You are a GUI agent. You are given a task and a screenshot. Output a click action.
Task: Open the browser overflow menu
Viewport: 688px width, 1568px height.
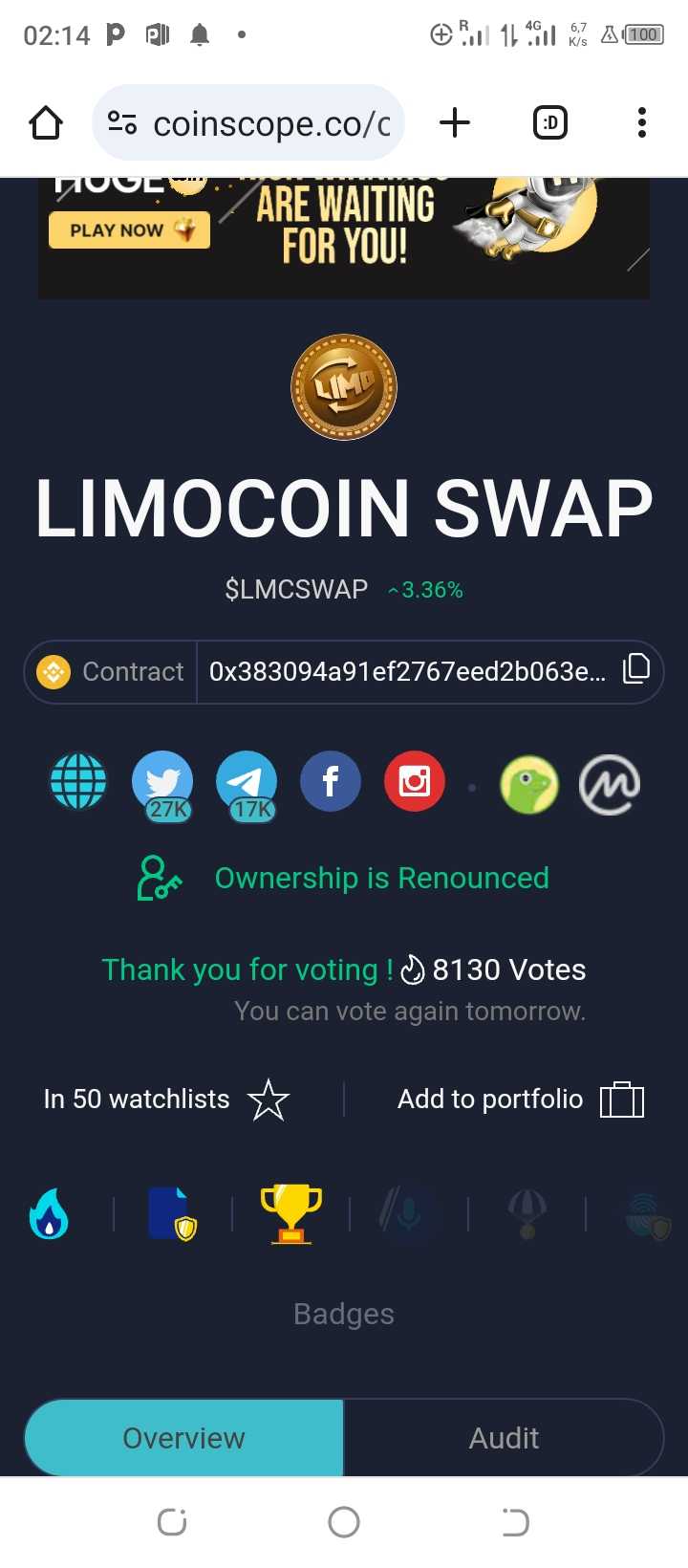(x=641, y=122)
